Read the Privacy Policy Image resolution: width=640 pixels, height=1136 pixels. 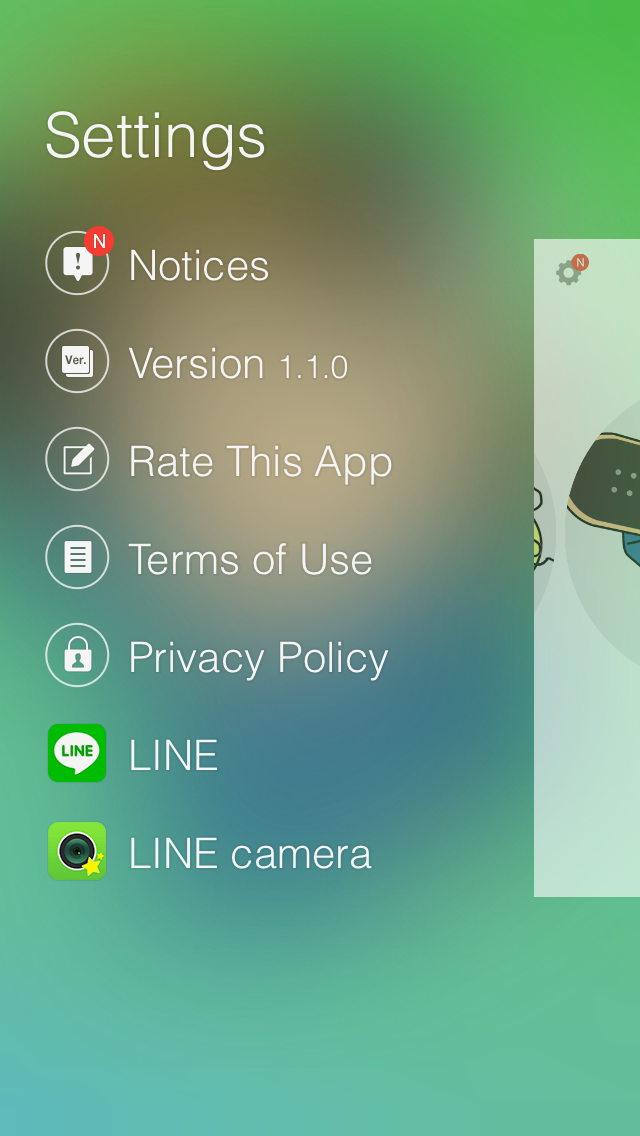[x=257, y=658]
